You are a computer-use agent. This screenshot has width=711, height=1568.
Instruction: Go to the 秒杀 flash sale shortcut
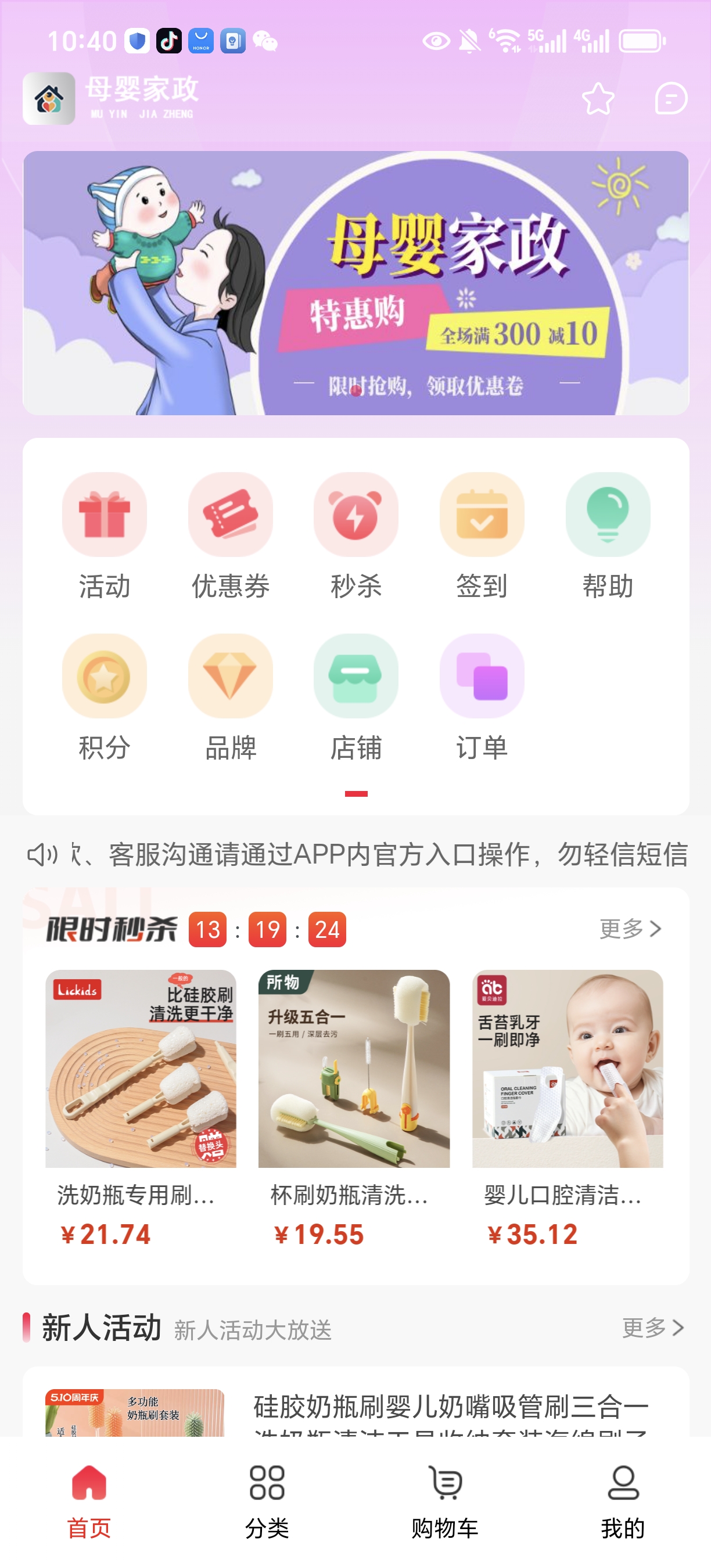[x=355, y=535]
